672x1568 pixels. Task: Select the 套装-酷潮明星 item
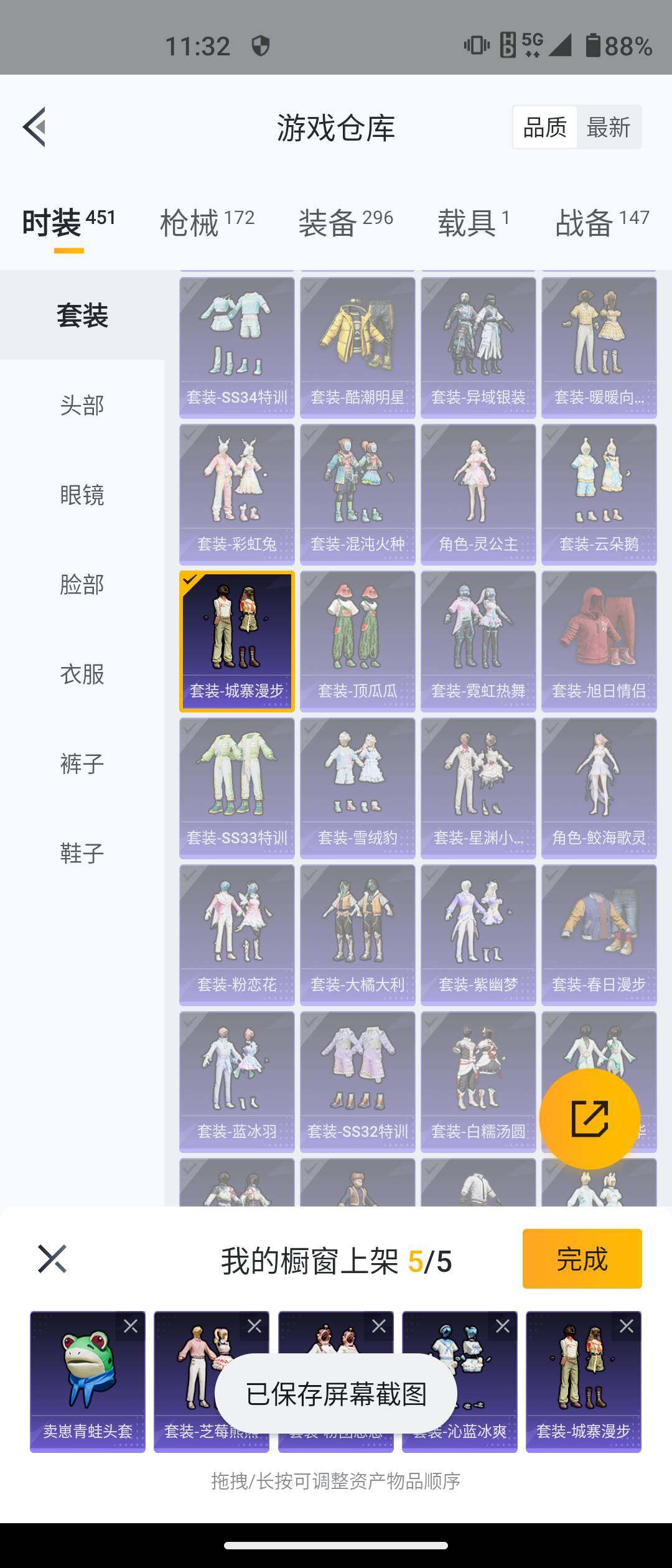click(x=357, y=347)
